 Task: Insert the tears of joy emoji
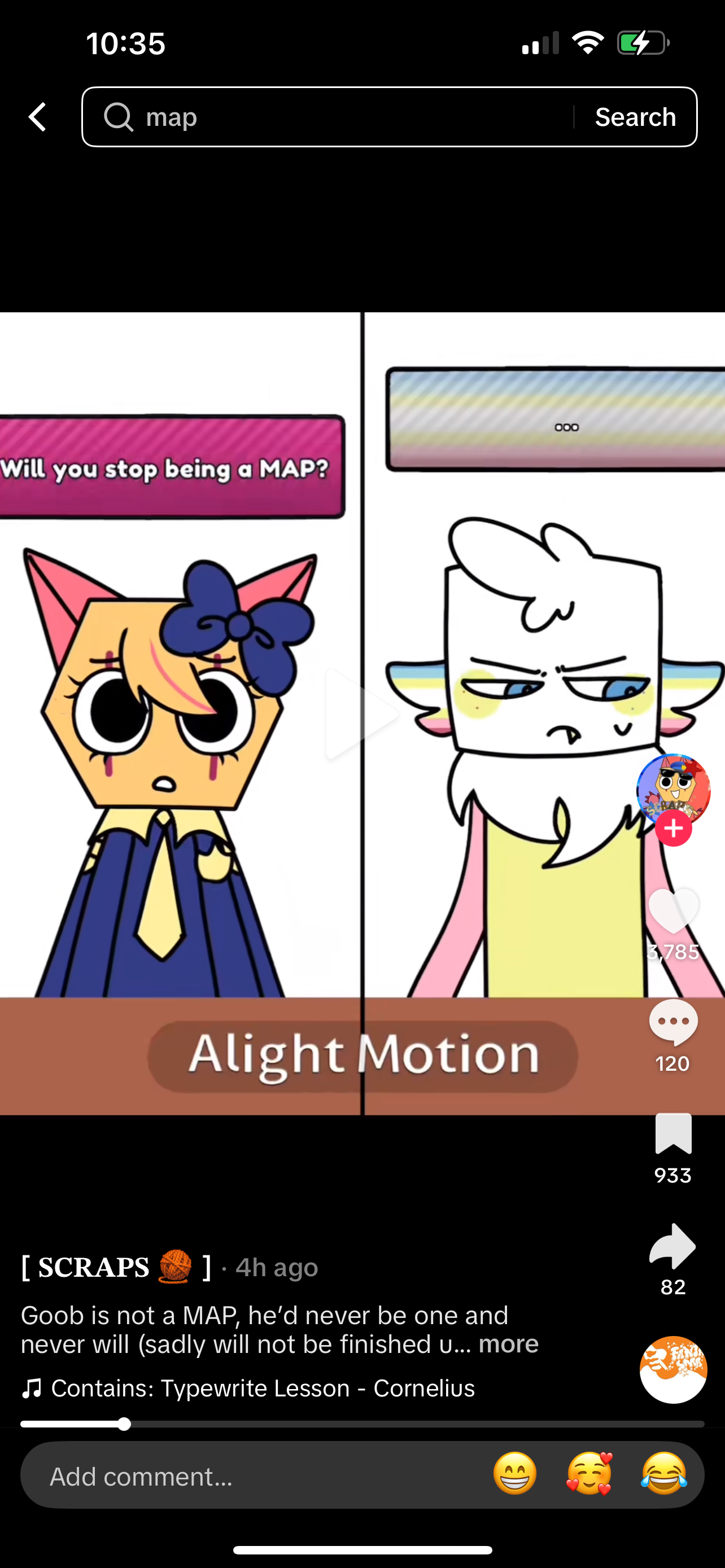point(664,1474)
